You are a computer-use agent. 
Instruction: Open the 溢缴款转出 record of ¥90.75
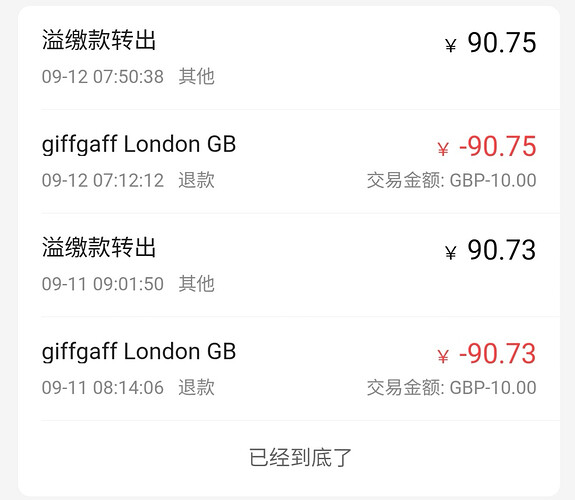tap(289, 58)
